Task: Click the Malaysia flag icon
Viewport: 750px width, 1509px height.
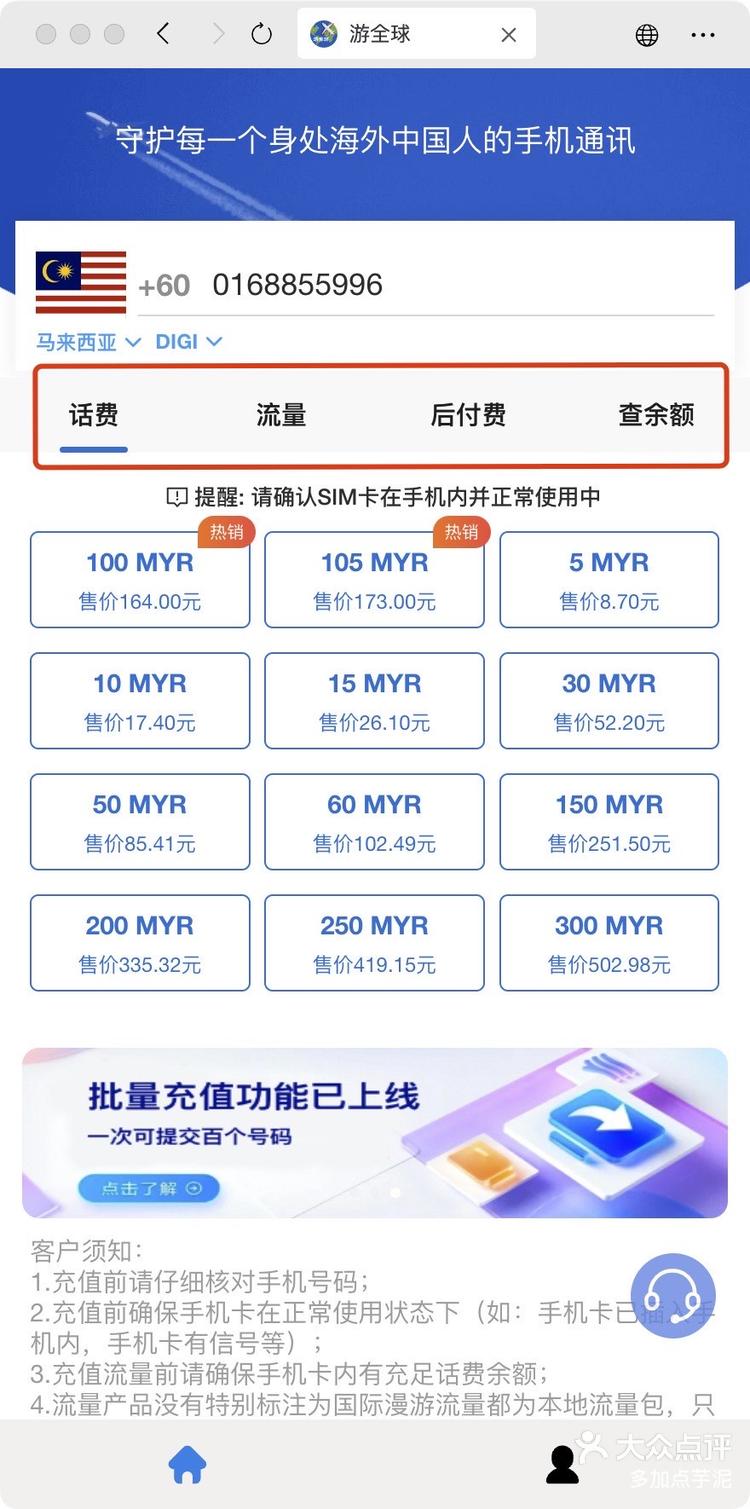Action: click(x=82, y=282)
